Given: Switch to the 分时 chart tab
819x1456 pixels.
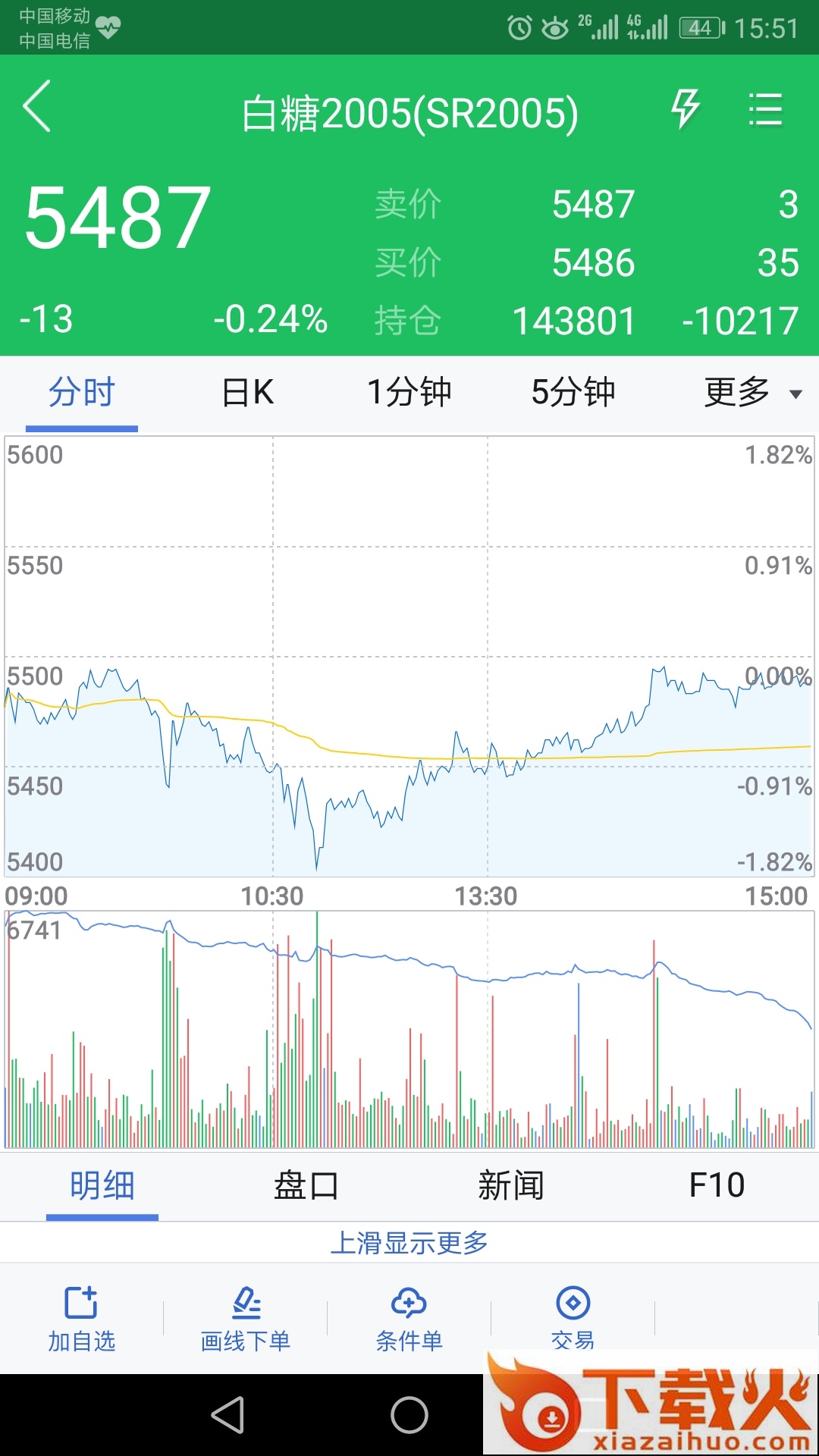Looking at the screenshot, I should 82,393.
